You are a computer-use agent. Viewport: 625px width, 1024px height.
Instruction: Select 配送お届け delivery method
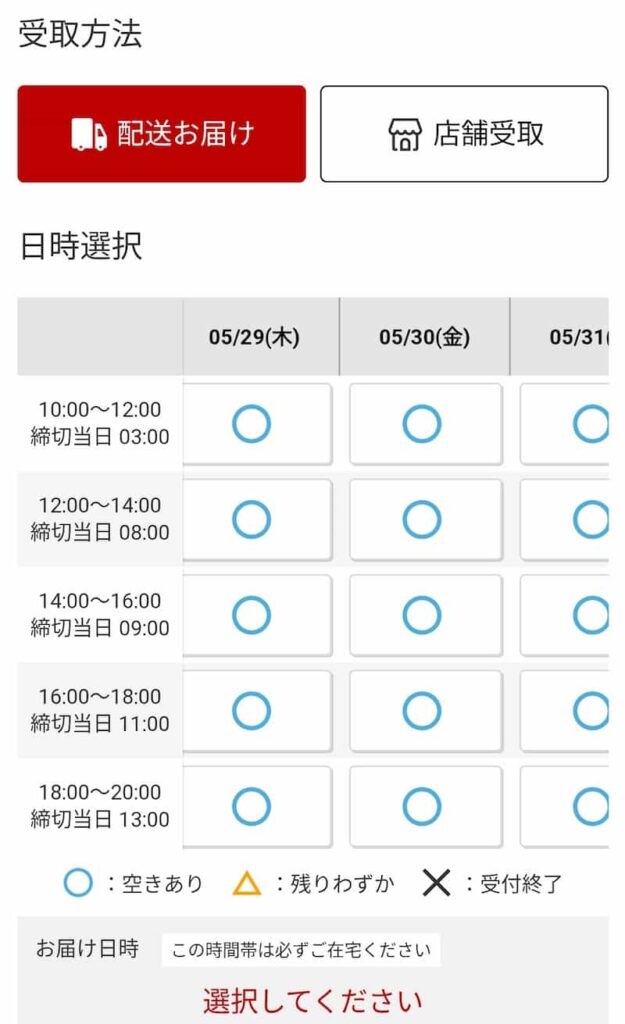tap(161, 134)
